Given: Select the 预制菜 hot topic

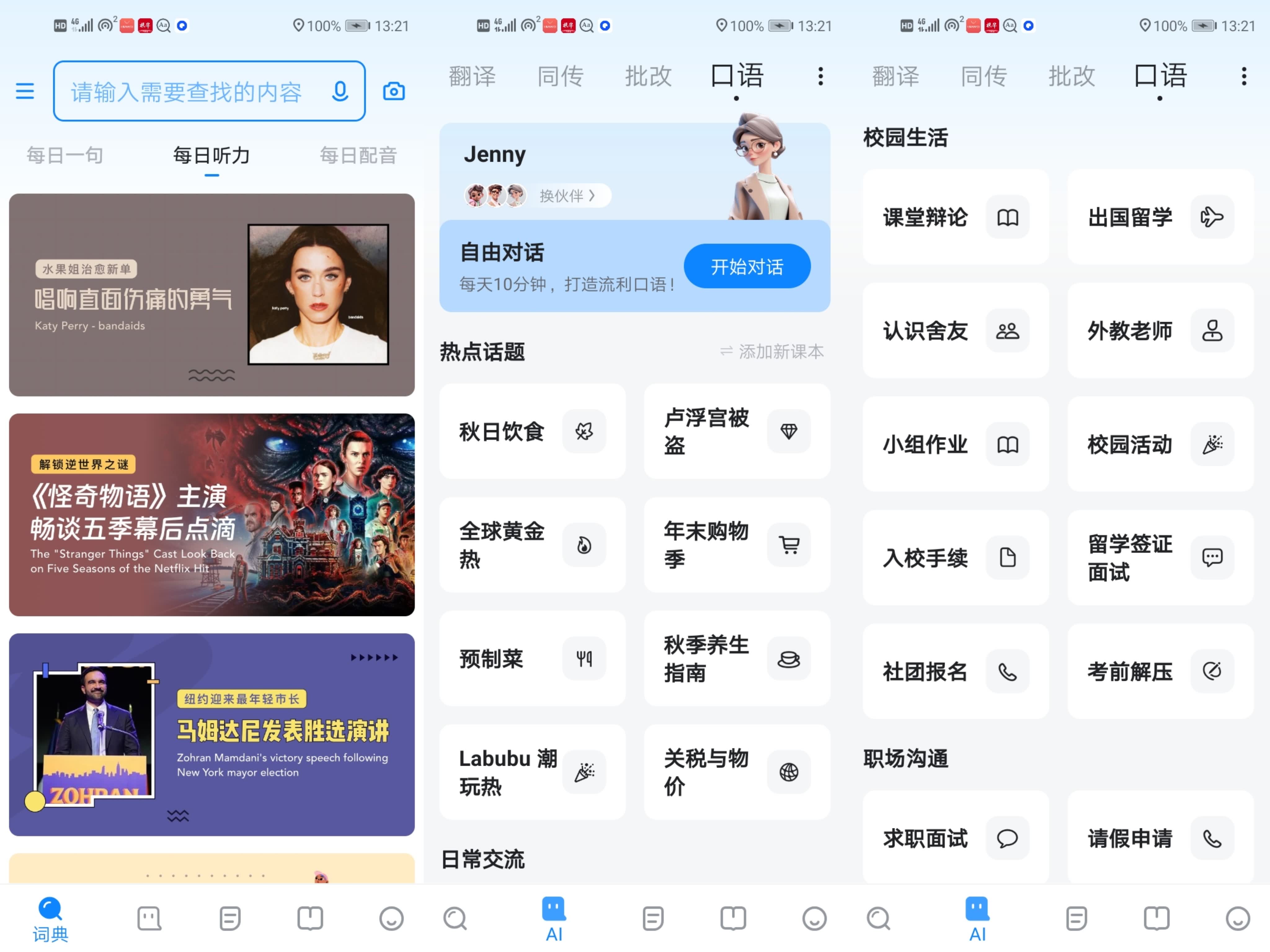Looking at the screenshot, I should (532, 658).
